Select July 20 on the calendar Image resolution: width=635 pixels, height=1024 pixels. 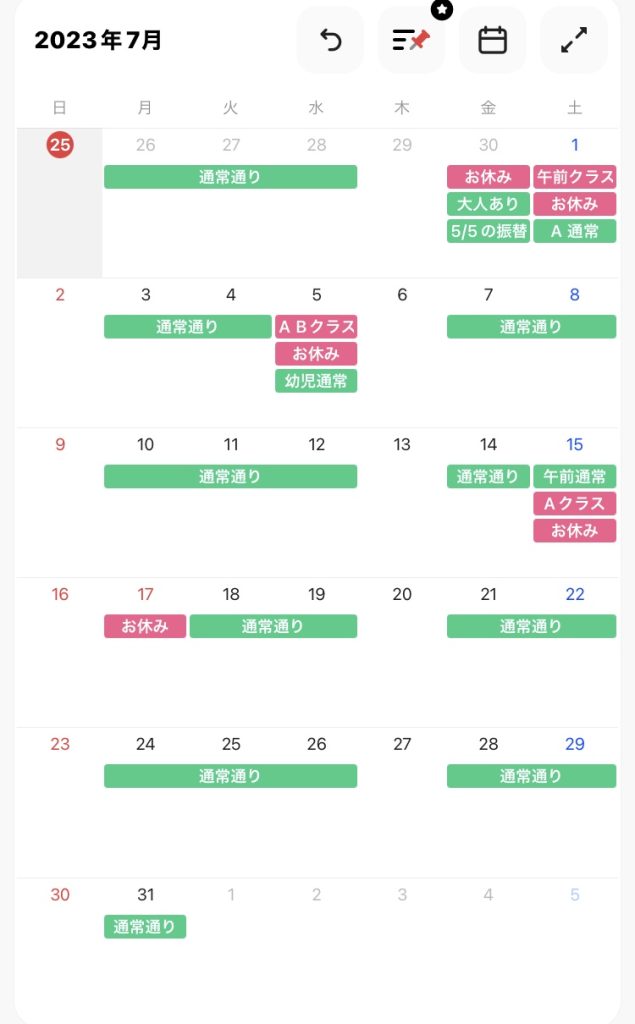tap(402, 594)
